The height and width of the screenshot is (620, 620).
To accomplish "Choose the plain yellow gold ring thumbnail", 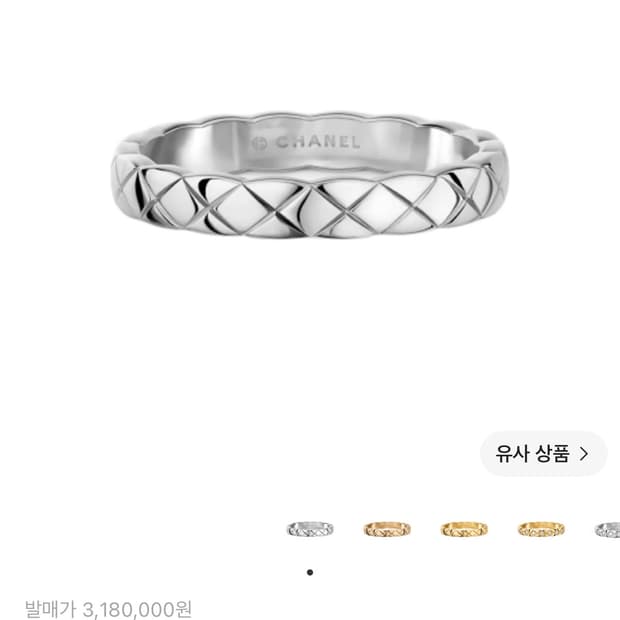I will pos(464,529).
